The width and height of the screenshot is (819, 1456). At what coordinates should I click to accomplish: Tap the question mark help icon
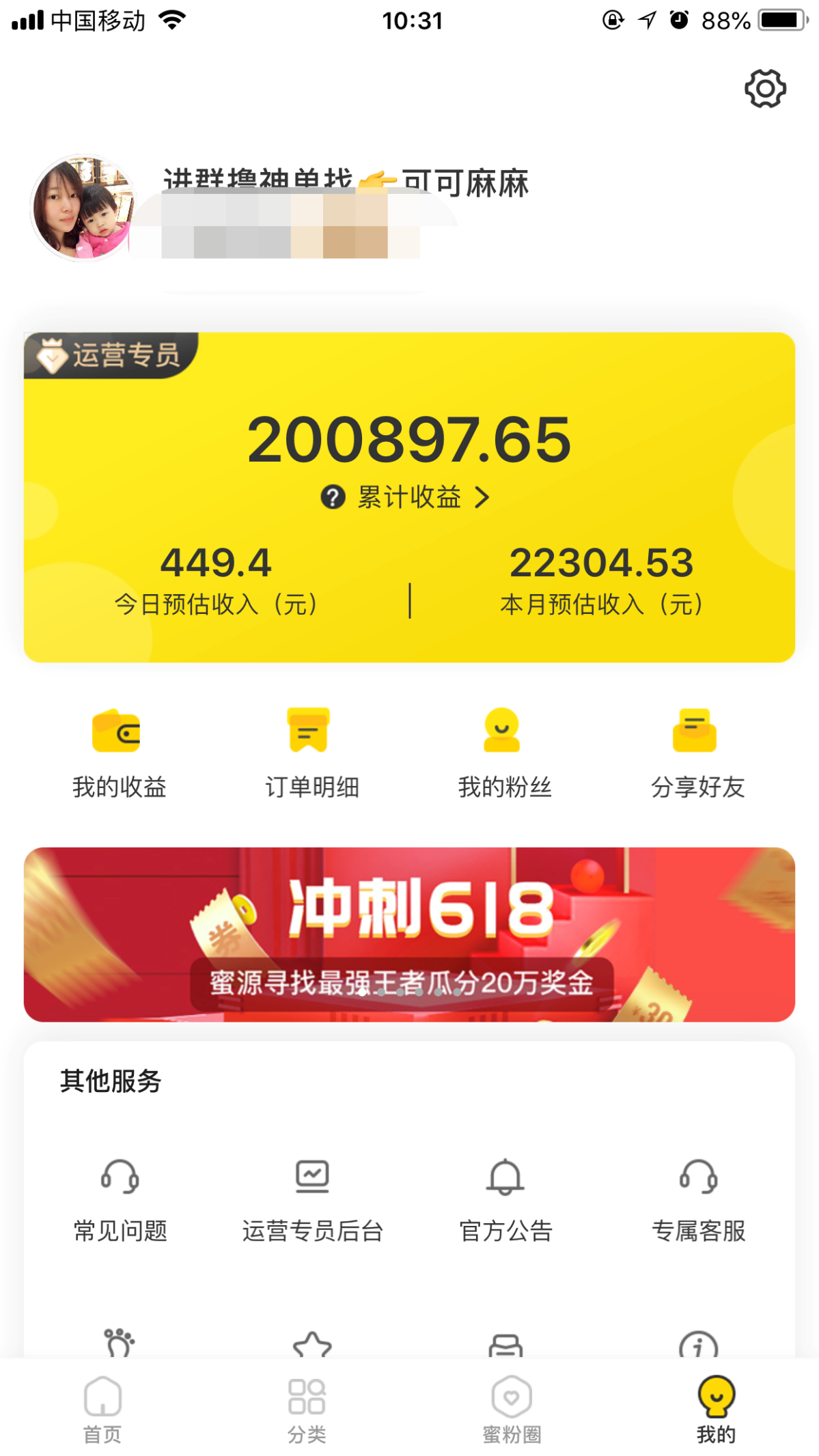click(333, 497)
